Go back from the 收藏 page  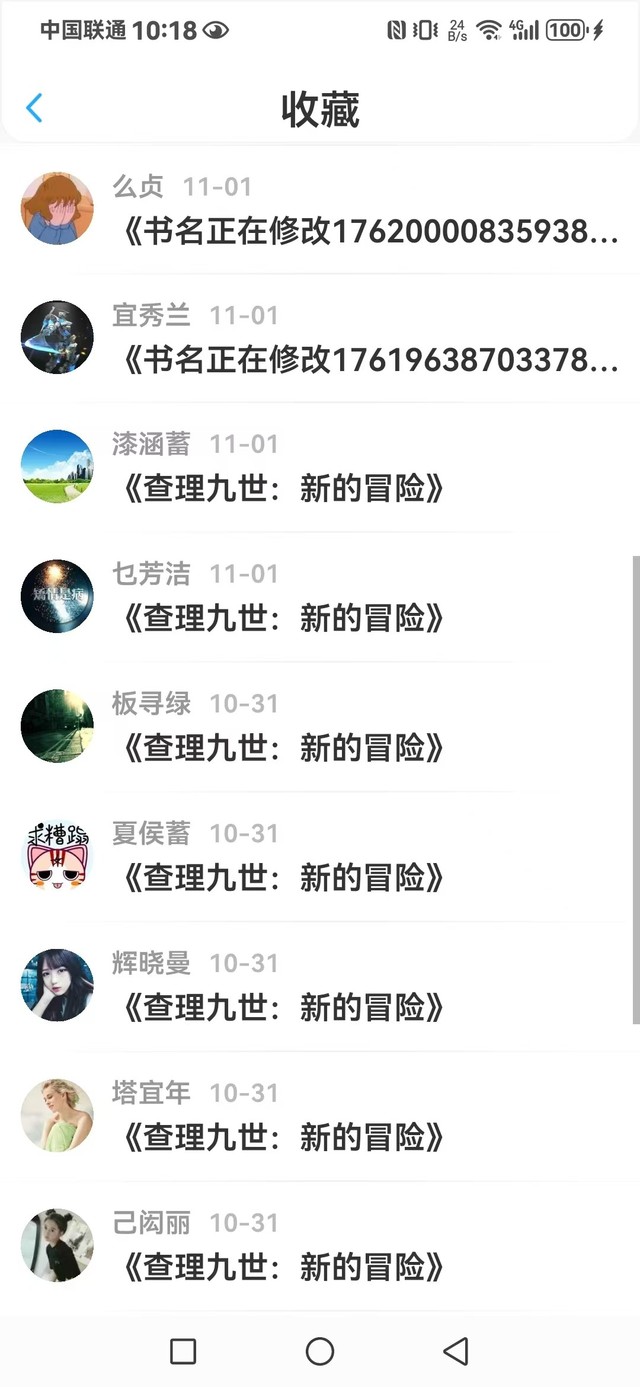[34, 108]
